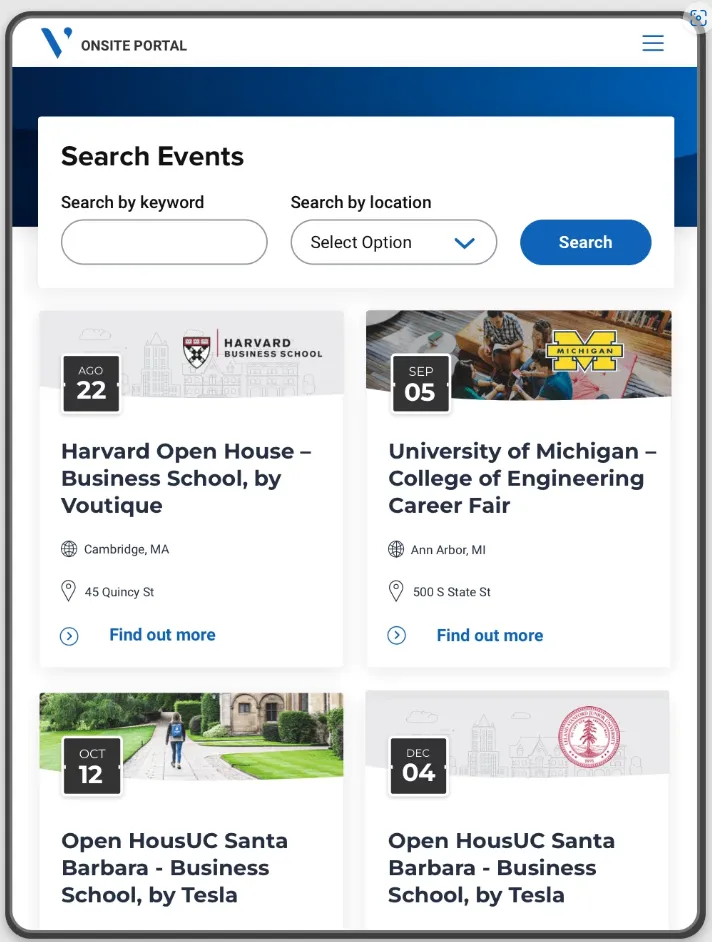
Task: Expand the Search by location dropdown
Action: coord(393,242)
